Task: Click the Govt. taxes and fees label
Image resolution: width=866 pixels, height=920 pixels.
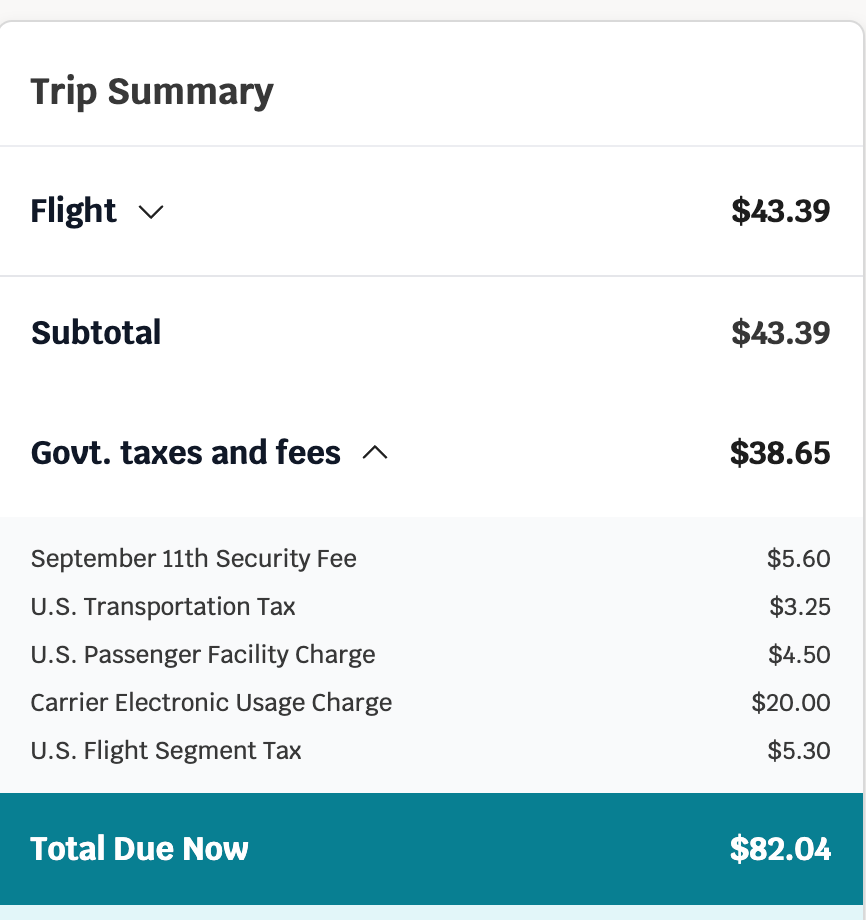Action: tap(185, 452)
